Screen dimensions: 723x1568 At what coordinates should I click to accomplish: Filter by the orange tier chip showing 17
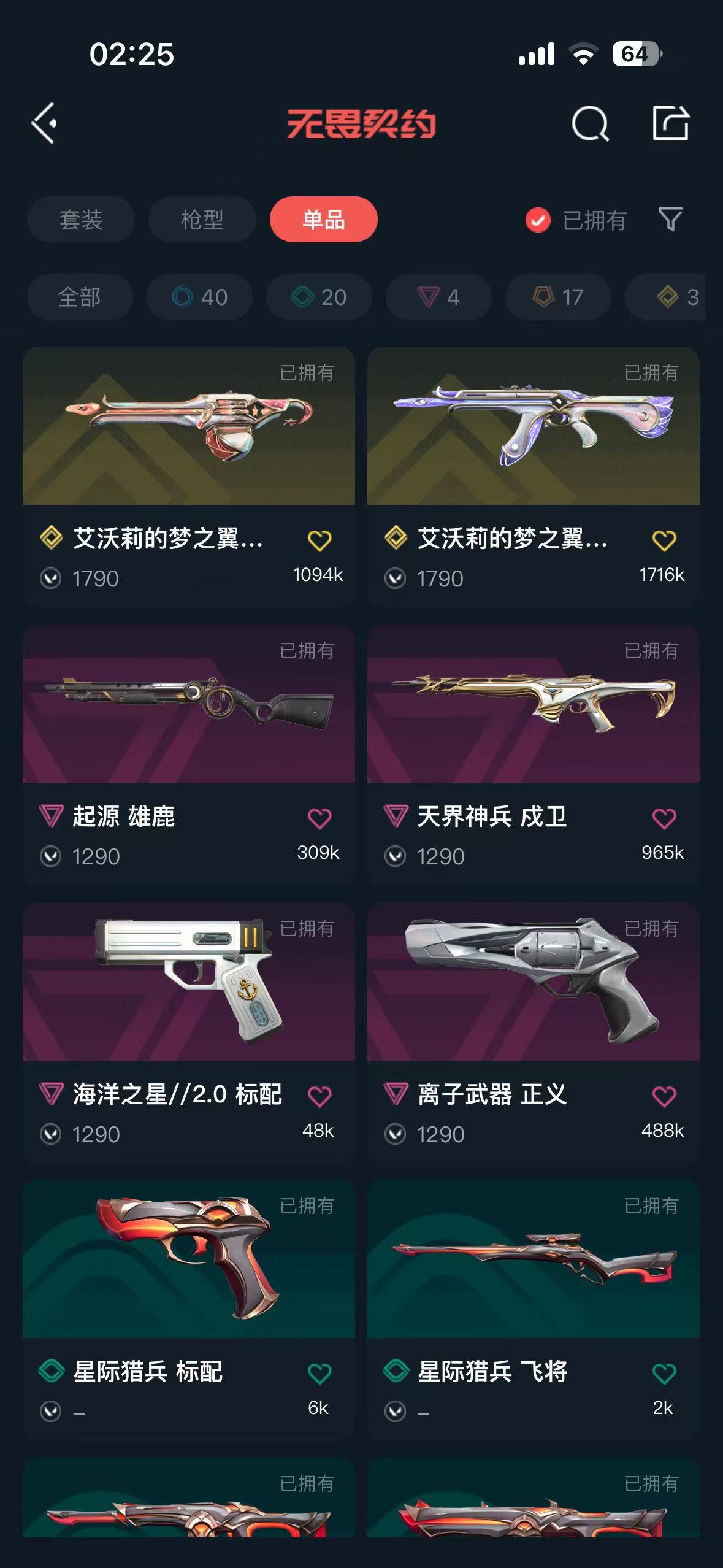pyautogui.click(x=558, y=298)
